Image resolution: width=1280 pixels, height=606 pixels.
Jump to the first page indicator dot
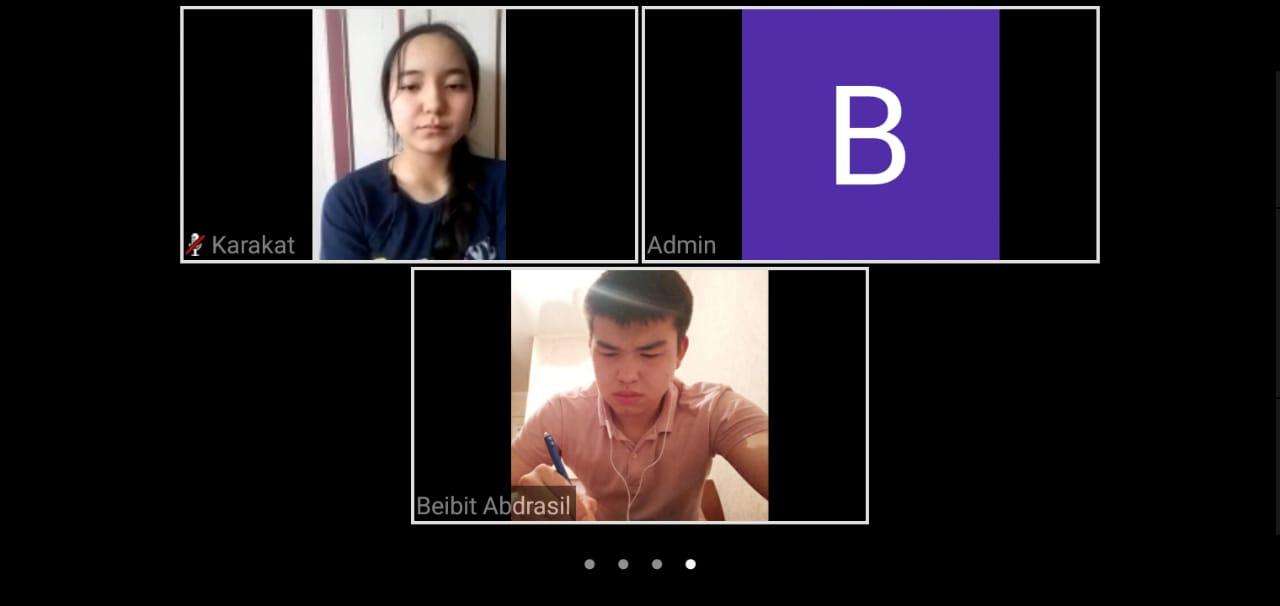point(589,564)
